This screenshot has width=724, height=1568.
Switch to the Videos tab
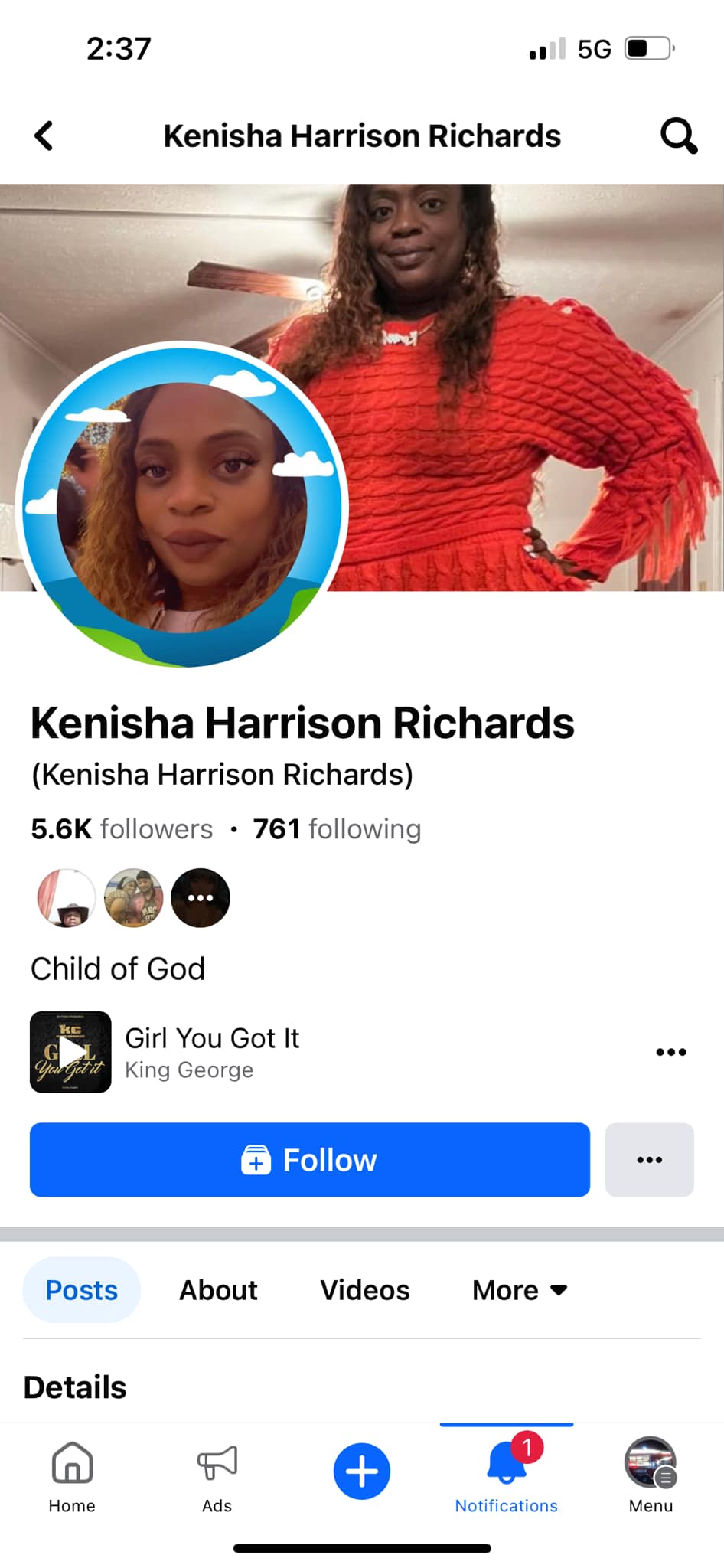coord(364,1290)
